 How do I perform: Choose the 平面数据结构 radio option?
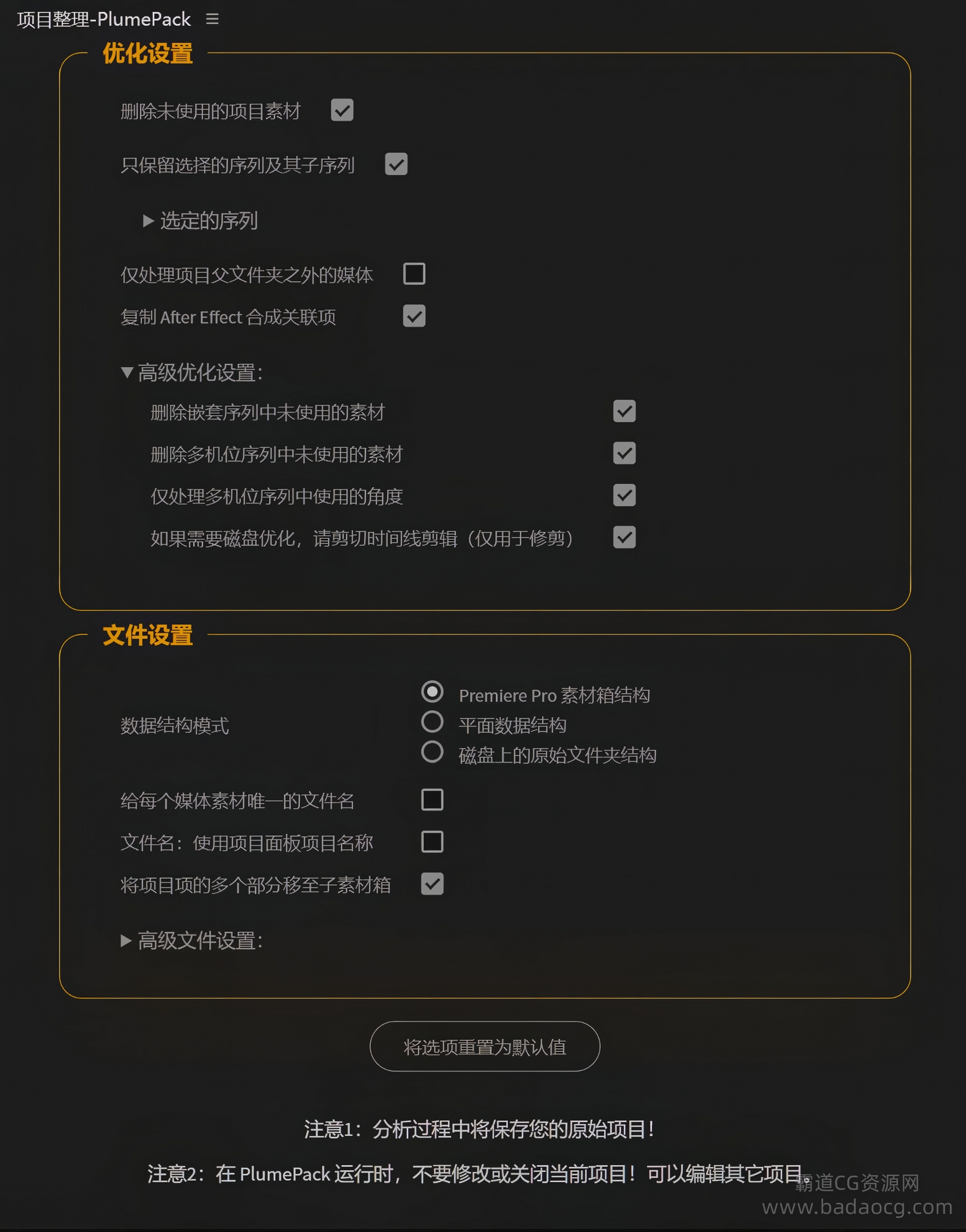tap(432, 721)
